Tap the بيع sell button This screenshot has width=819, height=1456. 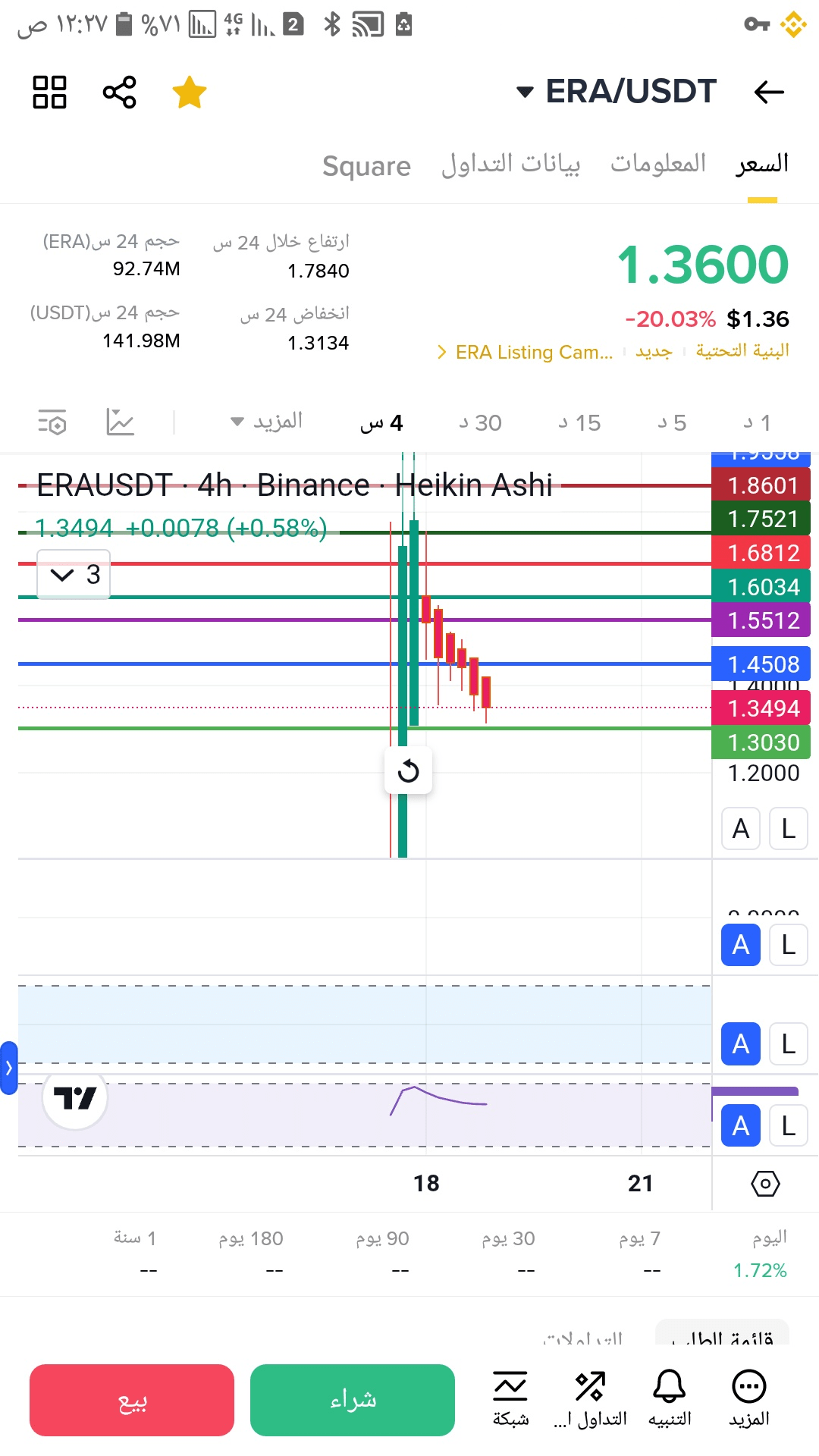click(x=132, y=1400)
